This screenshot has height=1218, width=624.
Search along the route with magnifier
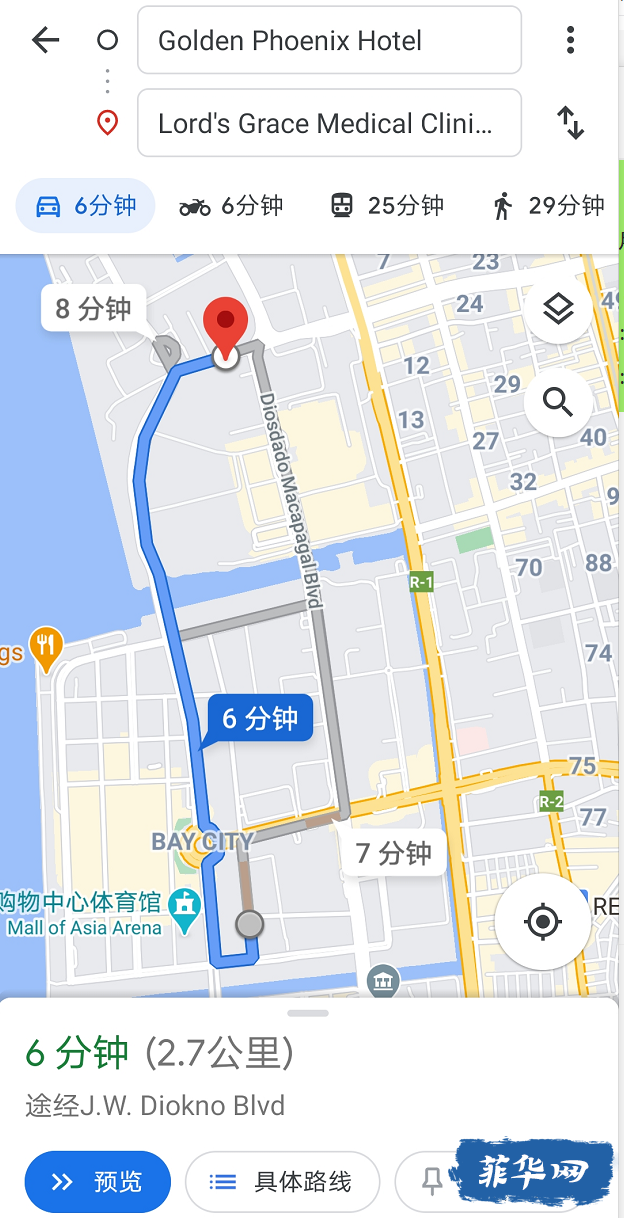(557, 402)
